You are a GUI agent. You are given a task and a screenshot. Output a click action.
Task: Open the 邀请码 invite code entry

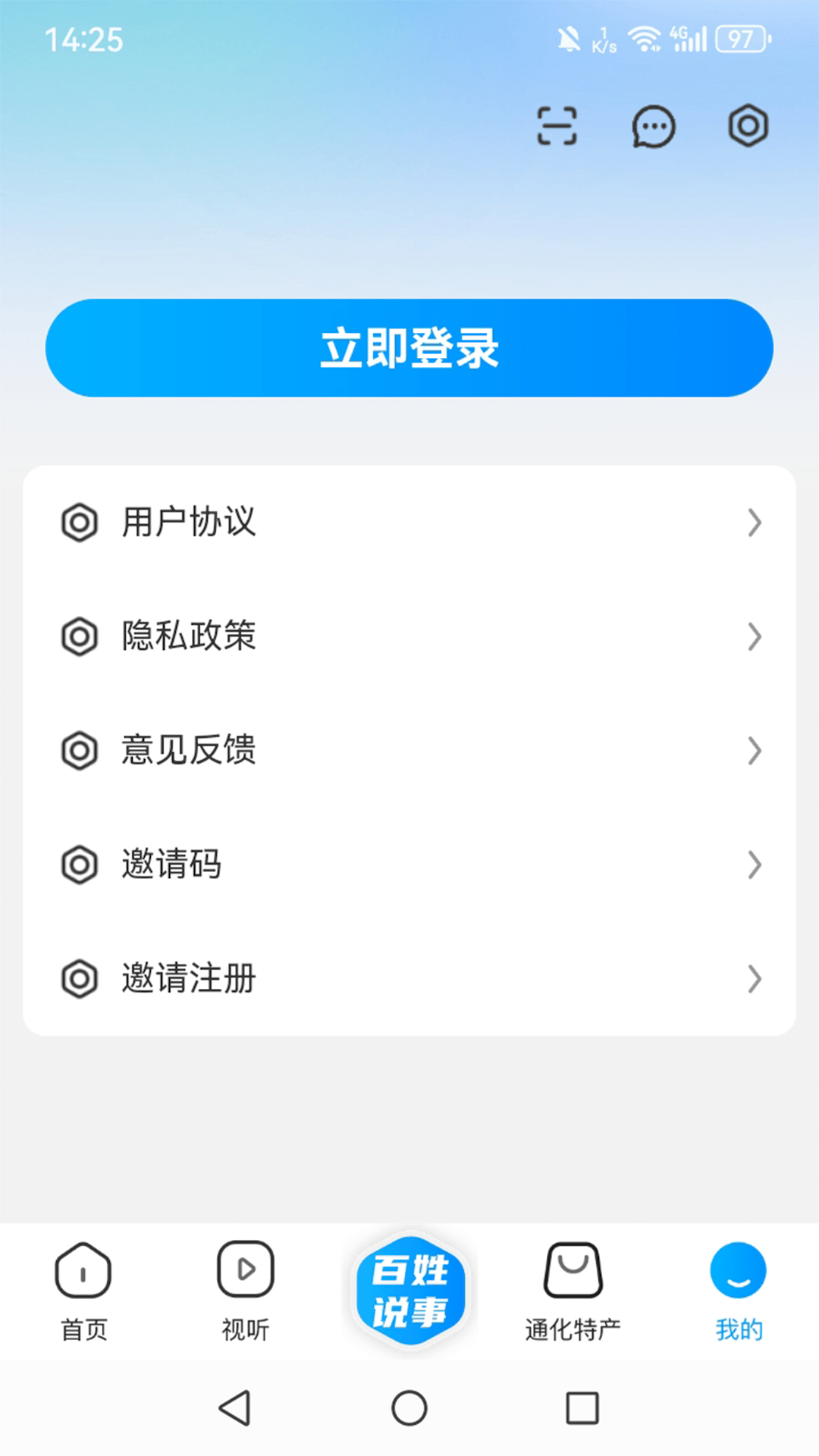409,864
